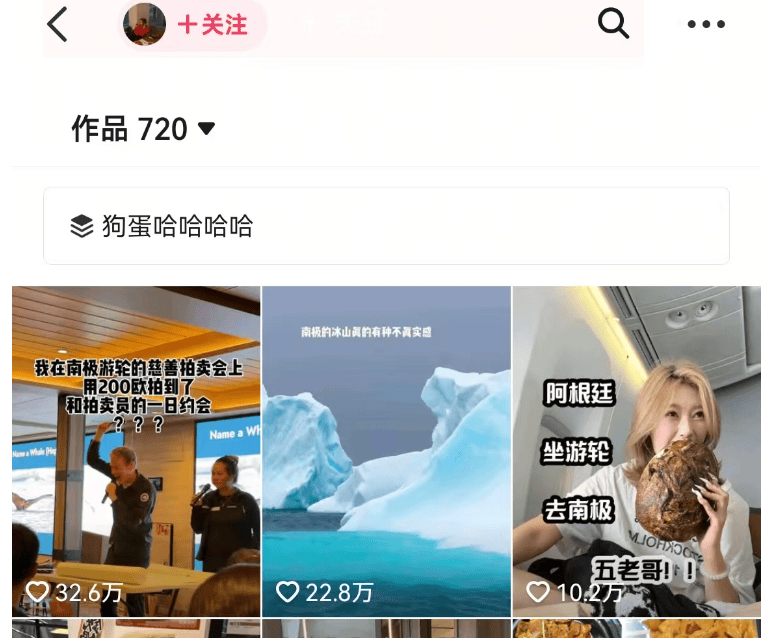Open the charity auction video with 32.6万 likes

pos(136,450)
